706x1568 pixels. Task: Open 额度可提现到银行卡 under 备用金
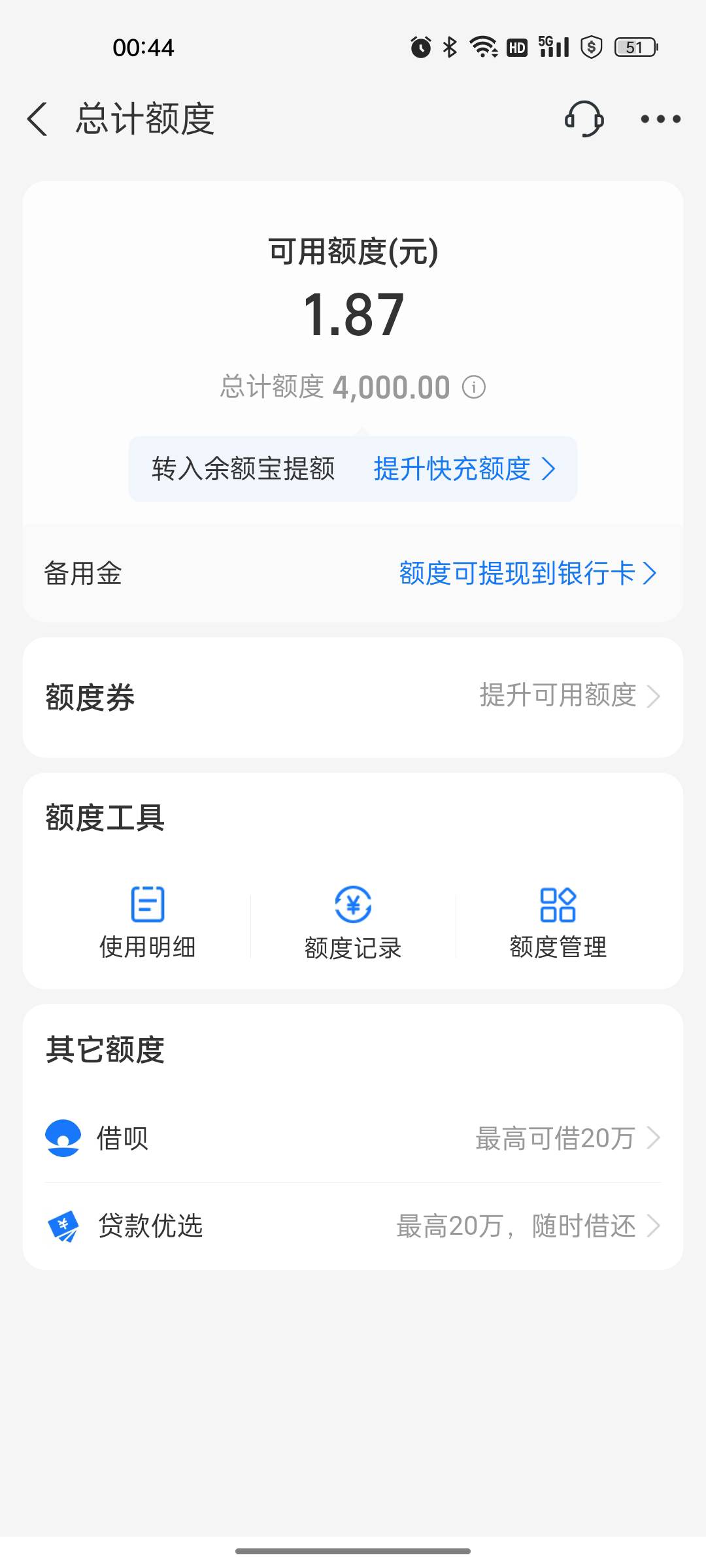(x=528, y=573)
